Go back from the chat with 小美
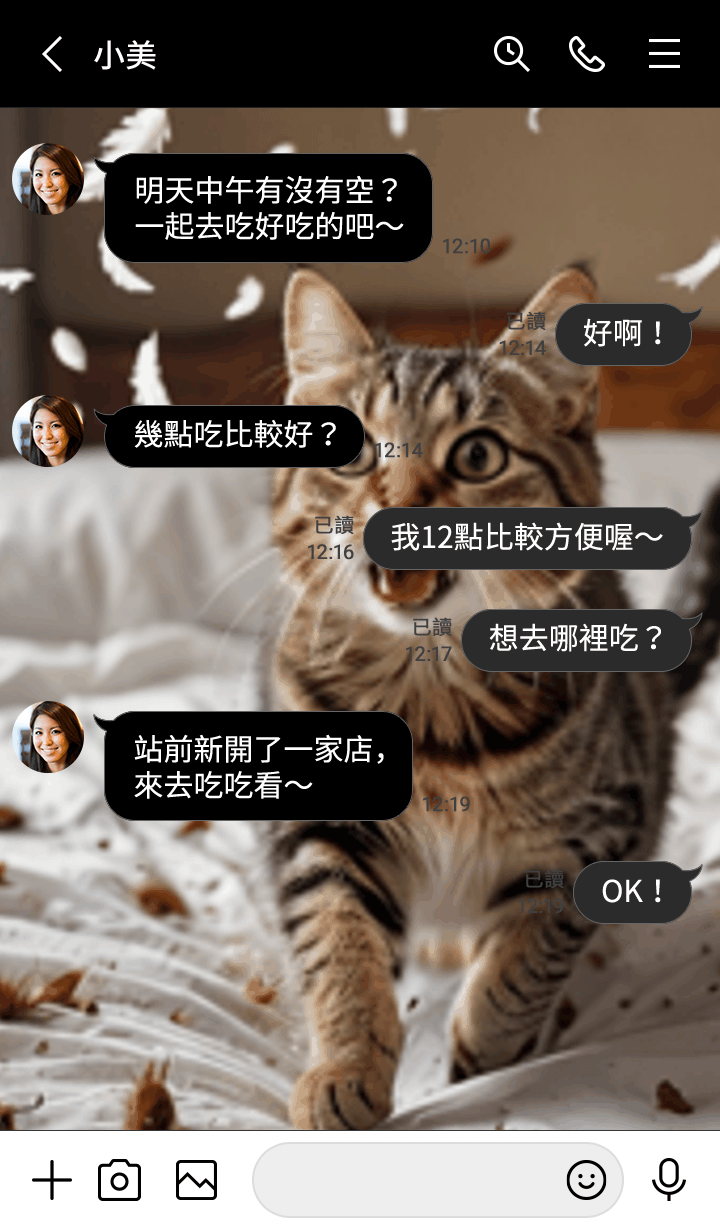 coord(52,54)
